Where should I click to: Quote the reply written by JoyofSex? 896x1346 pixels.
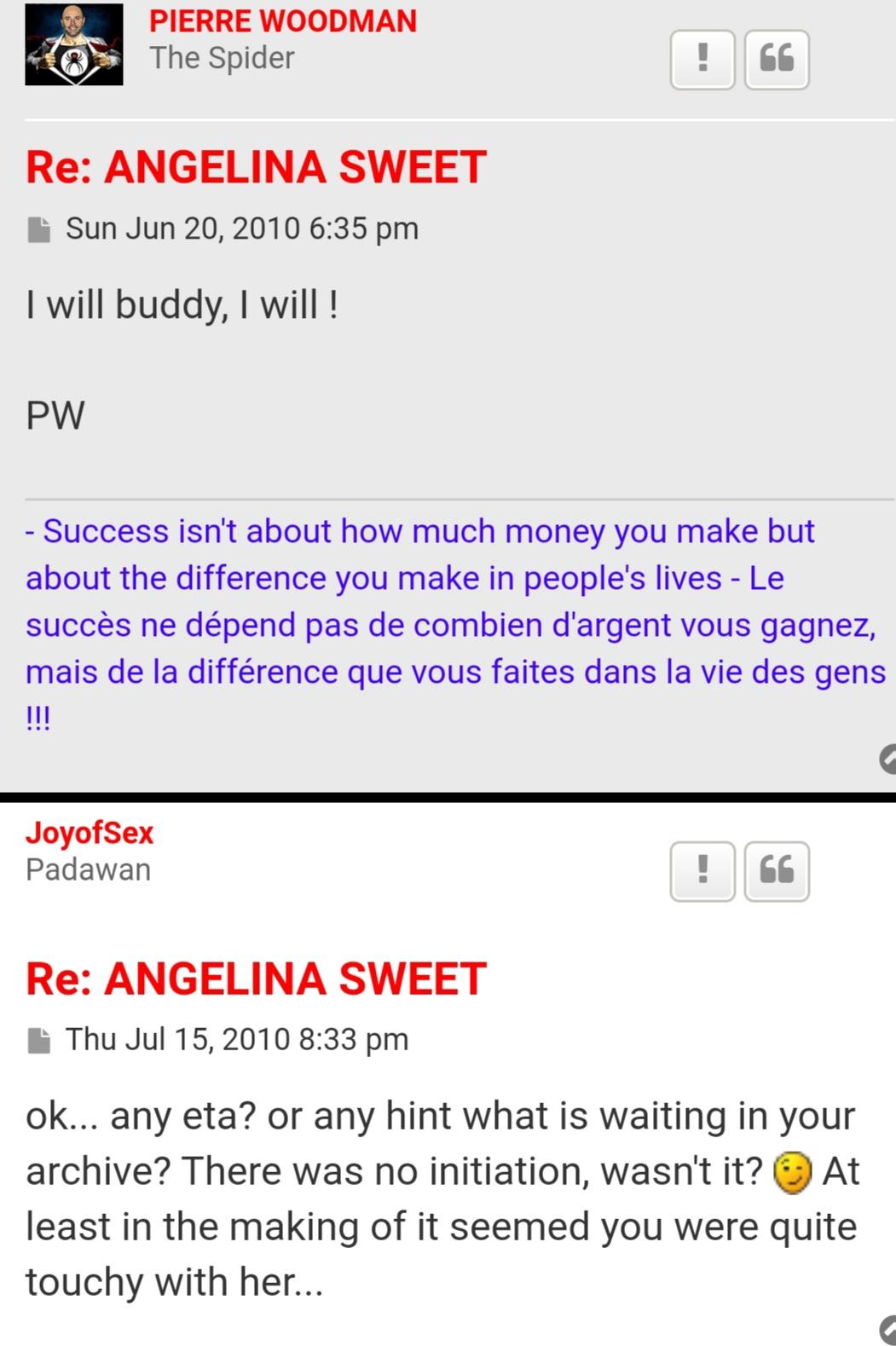pyautogui.click(x=777, y=871)
